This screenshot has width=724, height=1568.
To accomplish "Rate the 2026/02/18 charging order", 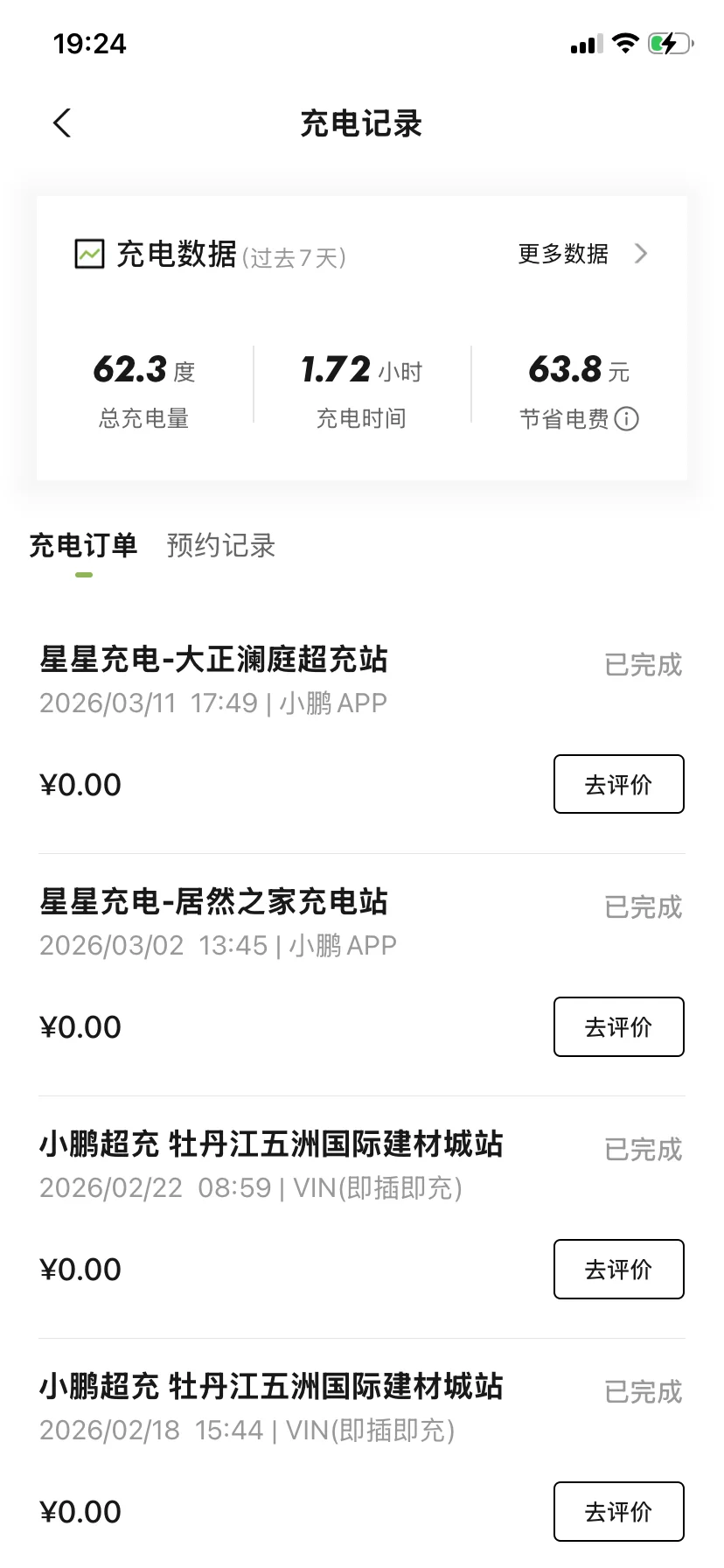I will [x=618, y=1511].
